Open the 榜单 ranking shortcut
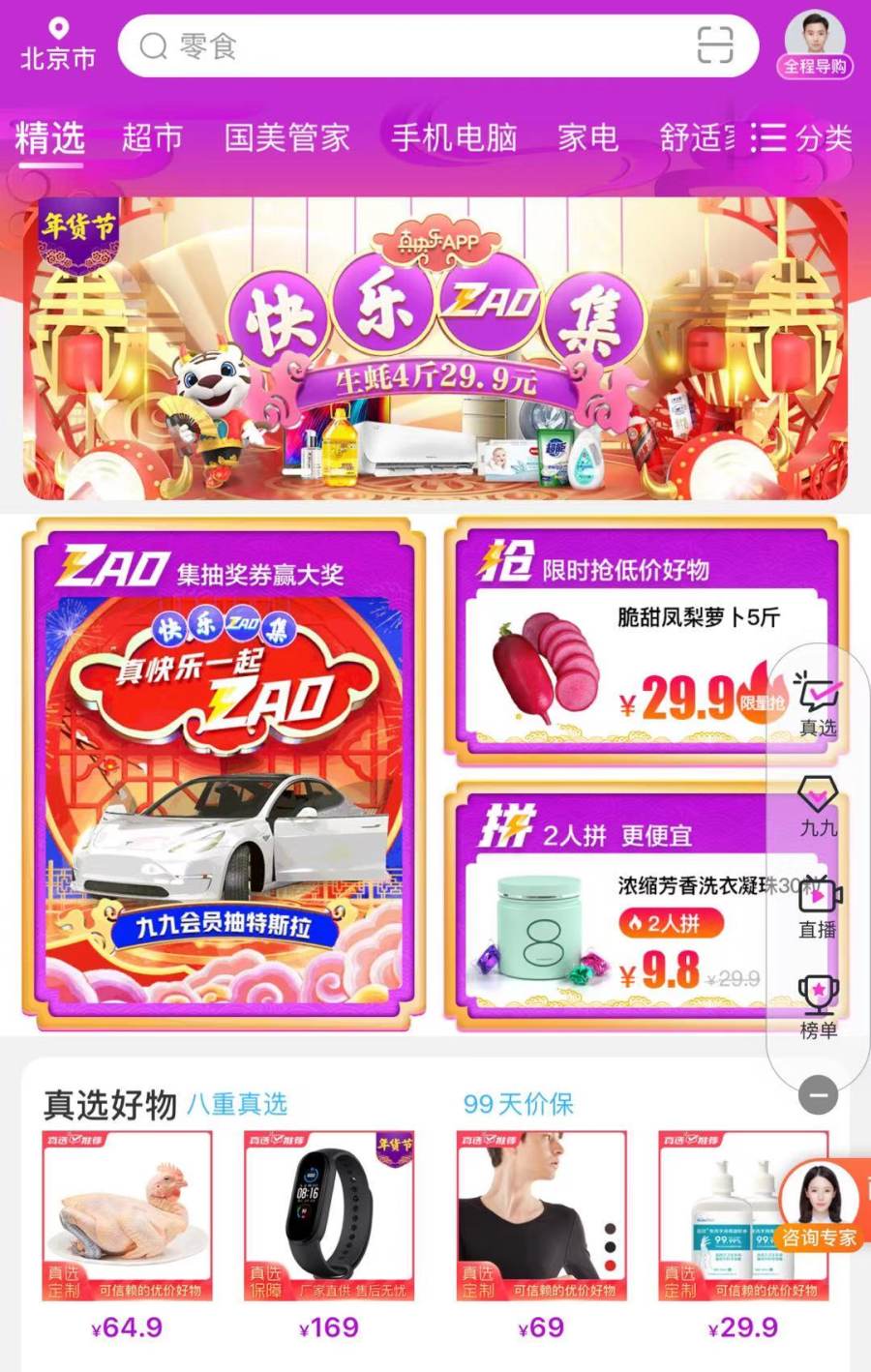 [818, 1007]
